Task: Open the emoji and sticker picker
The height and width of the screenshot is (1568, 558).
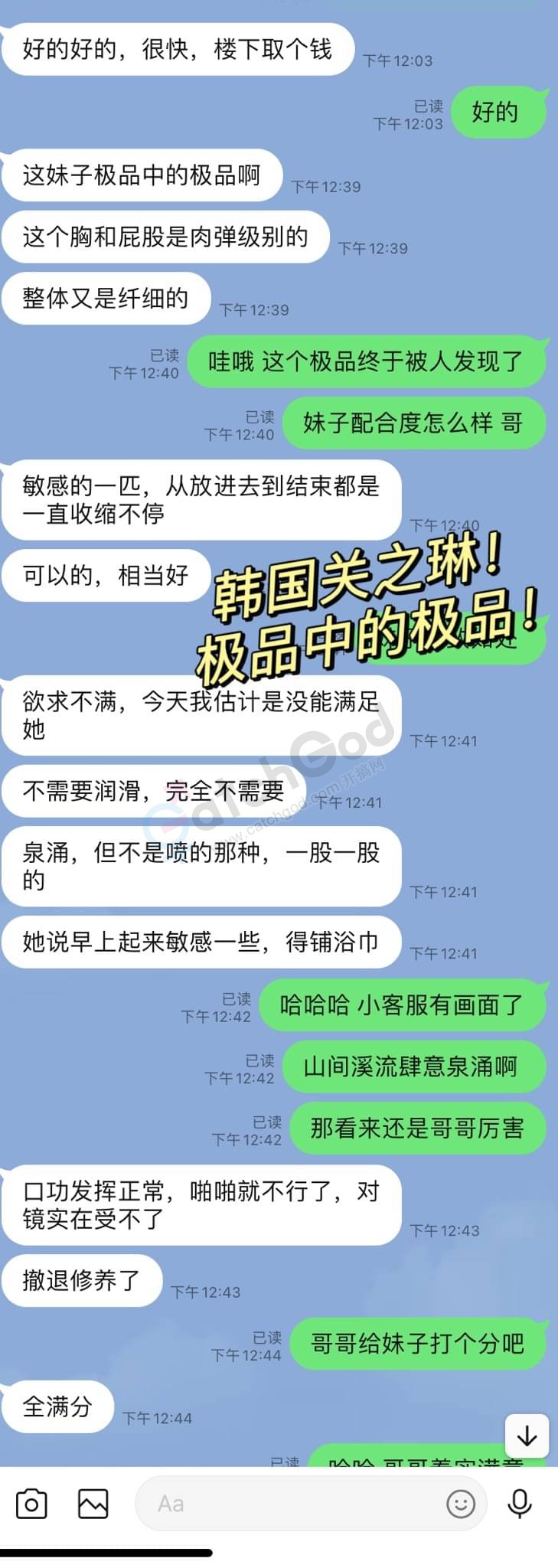Action: (461, 1504)
